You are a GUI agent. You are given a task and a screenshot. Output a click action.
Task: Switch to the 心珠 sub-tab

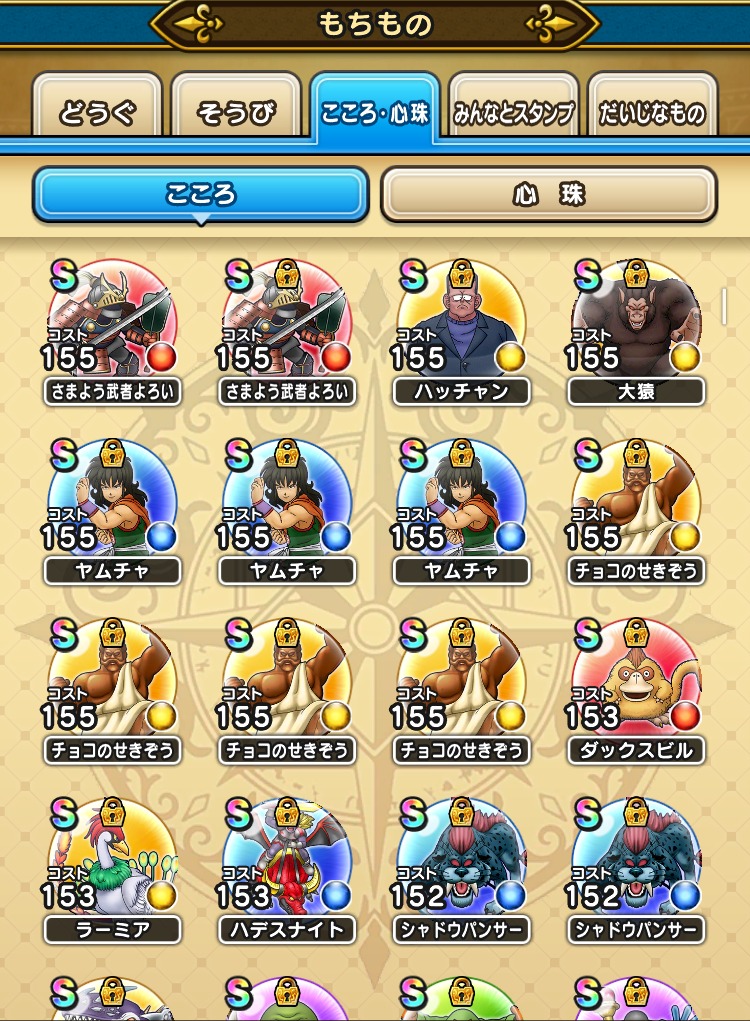pos(548,193)
